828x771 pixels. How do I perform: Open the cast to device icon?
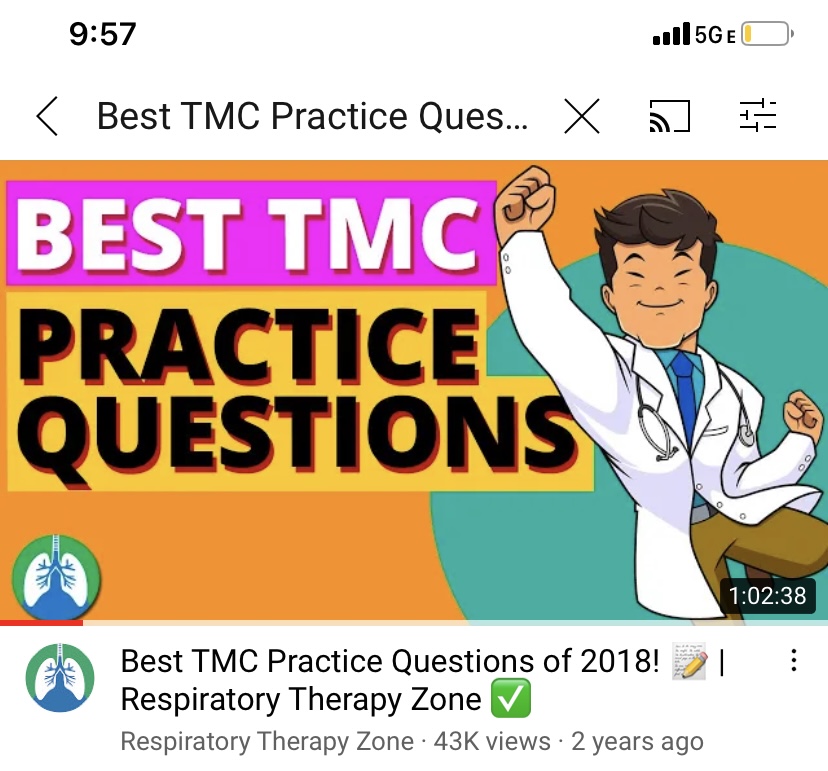tap(669, 116)
